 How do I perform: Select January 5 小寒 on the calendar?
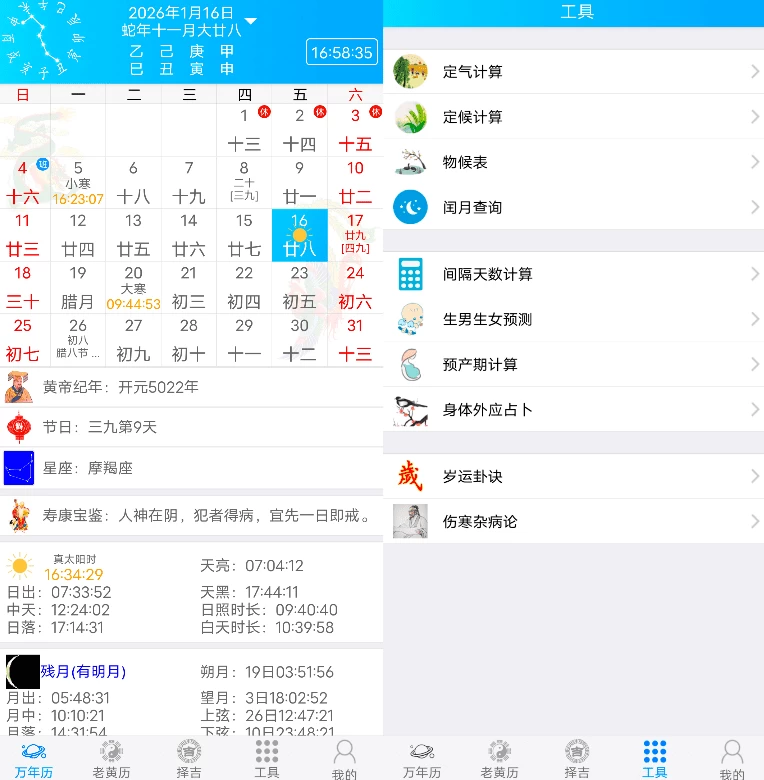tap(78, 183)
